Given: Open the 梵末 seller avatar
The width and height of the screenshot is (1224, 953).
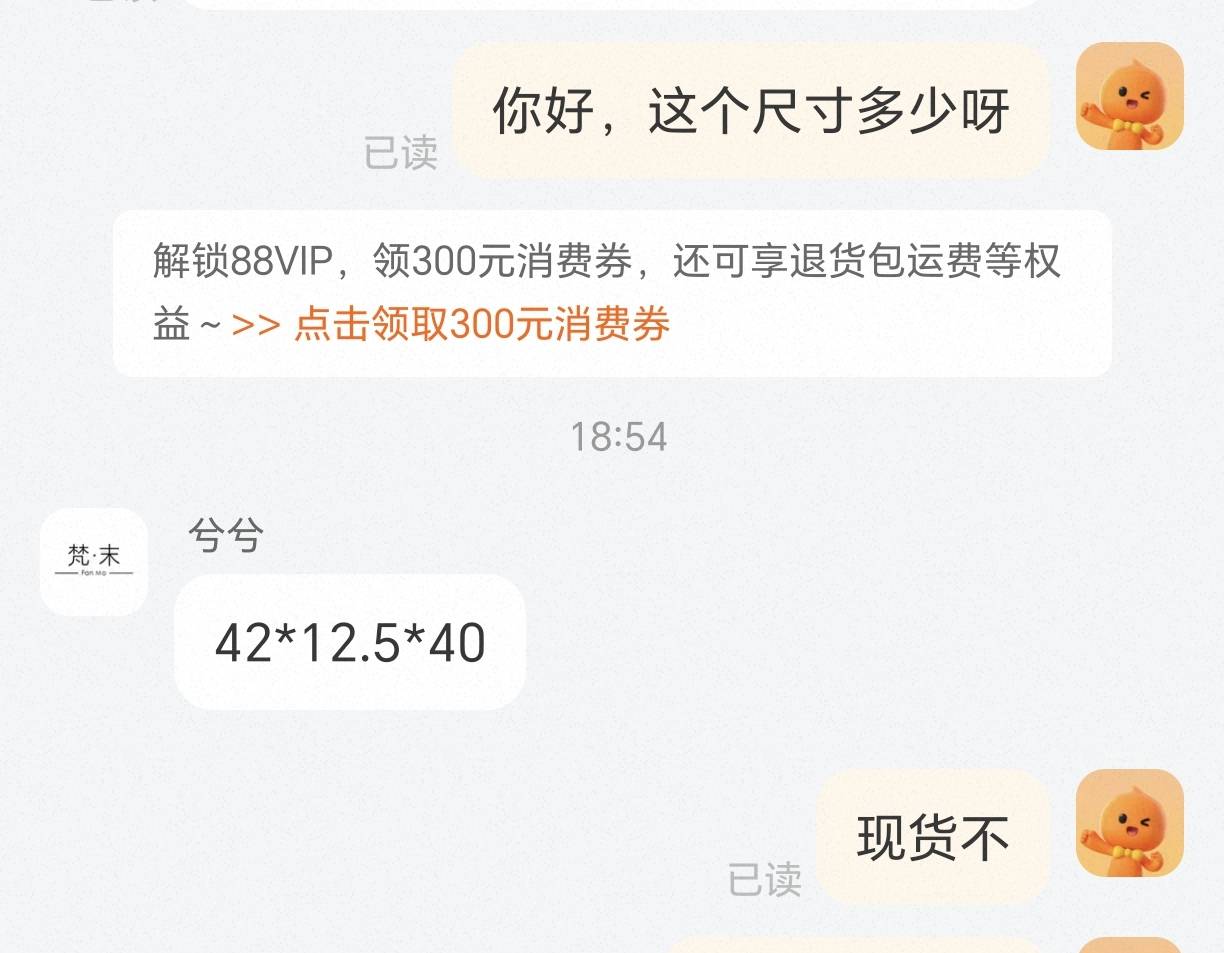Looking at the screenshot, I should tap(94, 561).
